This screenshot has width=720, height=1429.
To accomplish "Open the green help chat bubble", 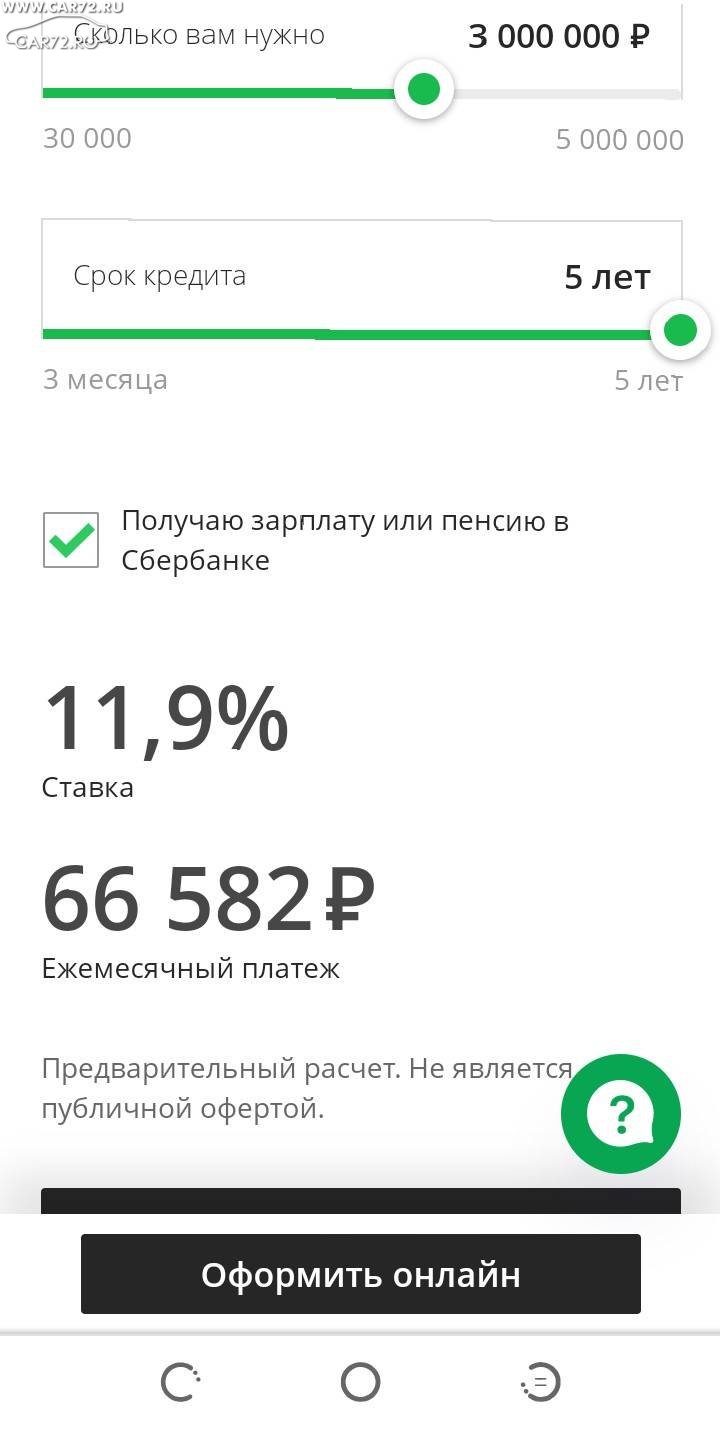I will tap(621, 1113).
